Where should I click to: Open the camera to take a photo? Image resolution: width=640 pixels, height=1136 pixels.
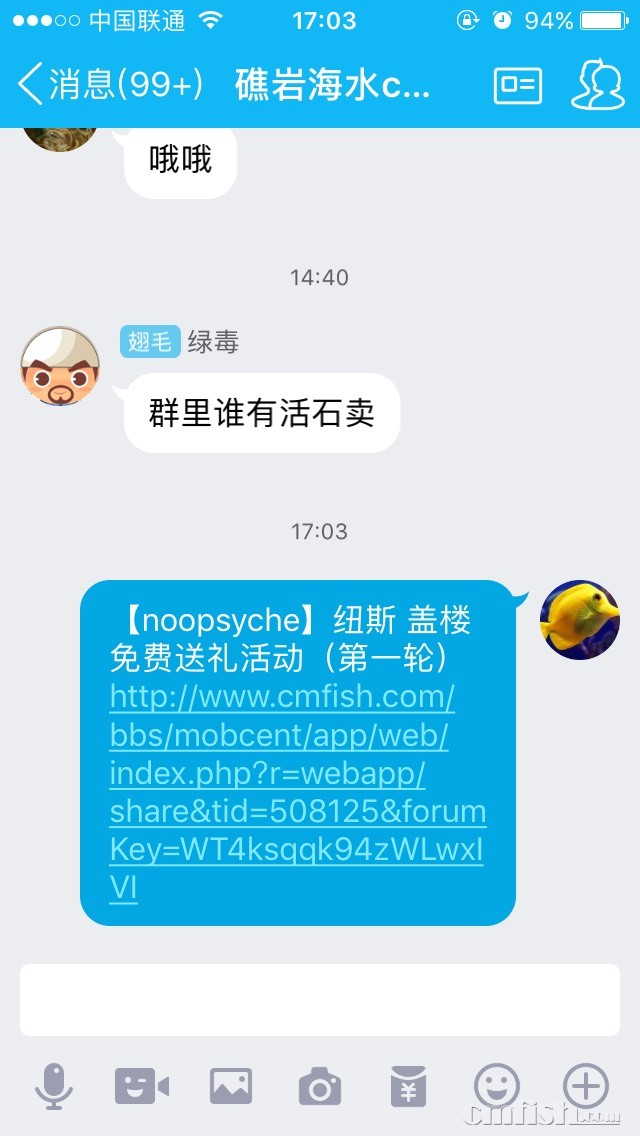320,1087
